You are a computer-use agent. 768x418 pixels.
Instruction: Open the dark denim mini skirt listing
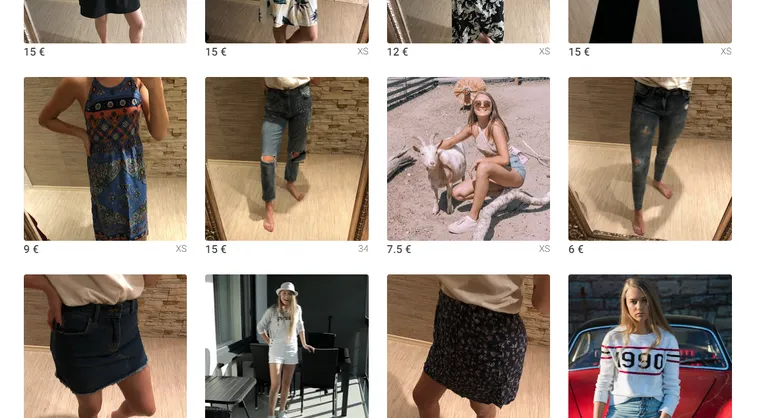(x=105, y=346)
